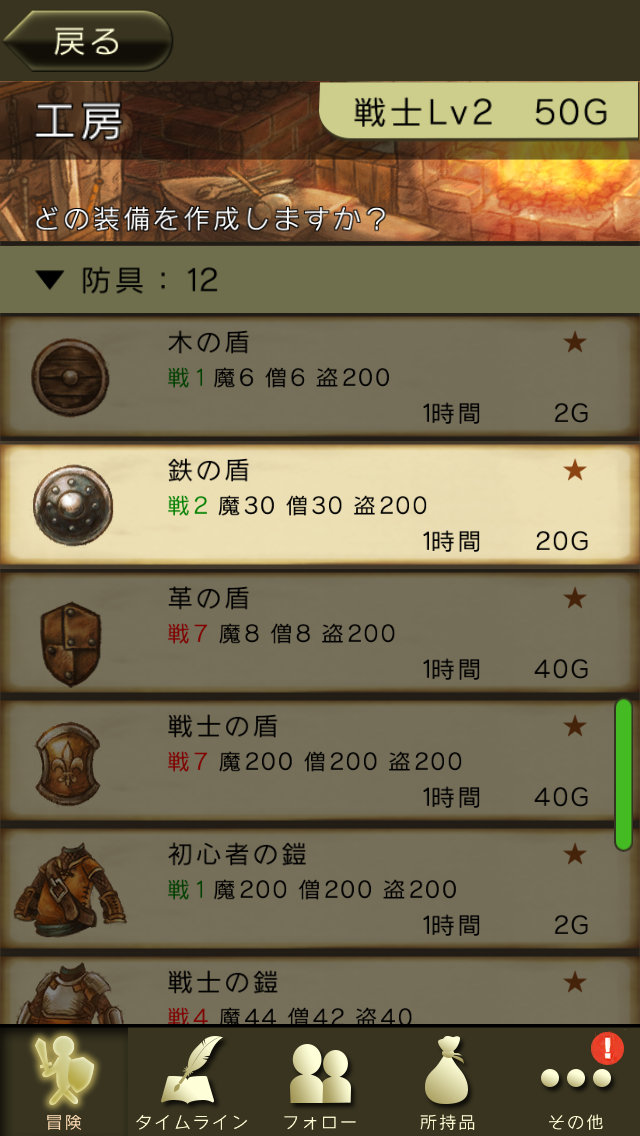Open the タイムライン tab
This screenshot has height=1136, width=640.
tap(192, 1082)
